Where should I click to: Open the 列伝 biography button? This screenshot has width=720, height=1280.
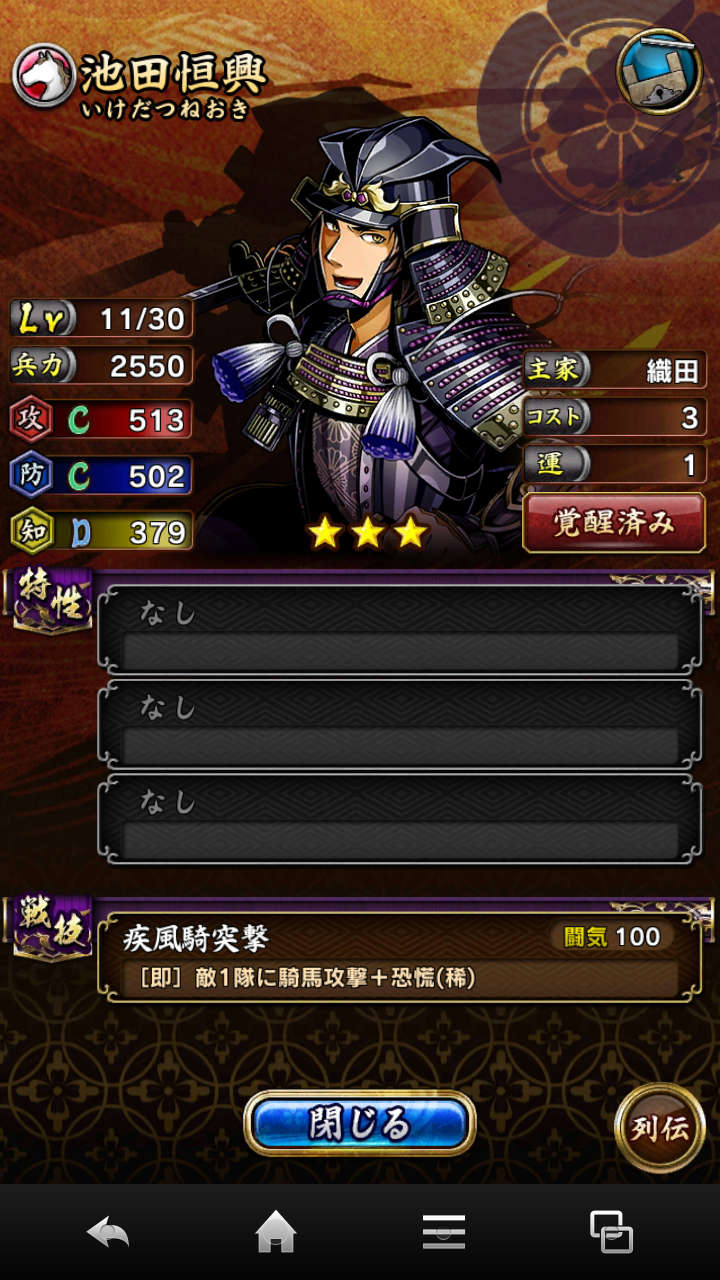click(660, 1128)
